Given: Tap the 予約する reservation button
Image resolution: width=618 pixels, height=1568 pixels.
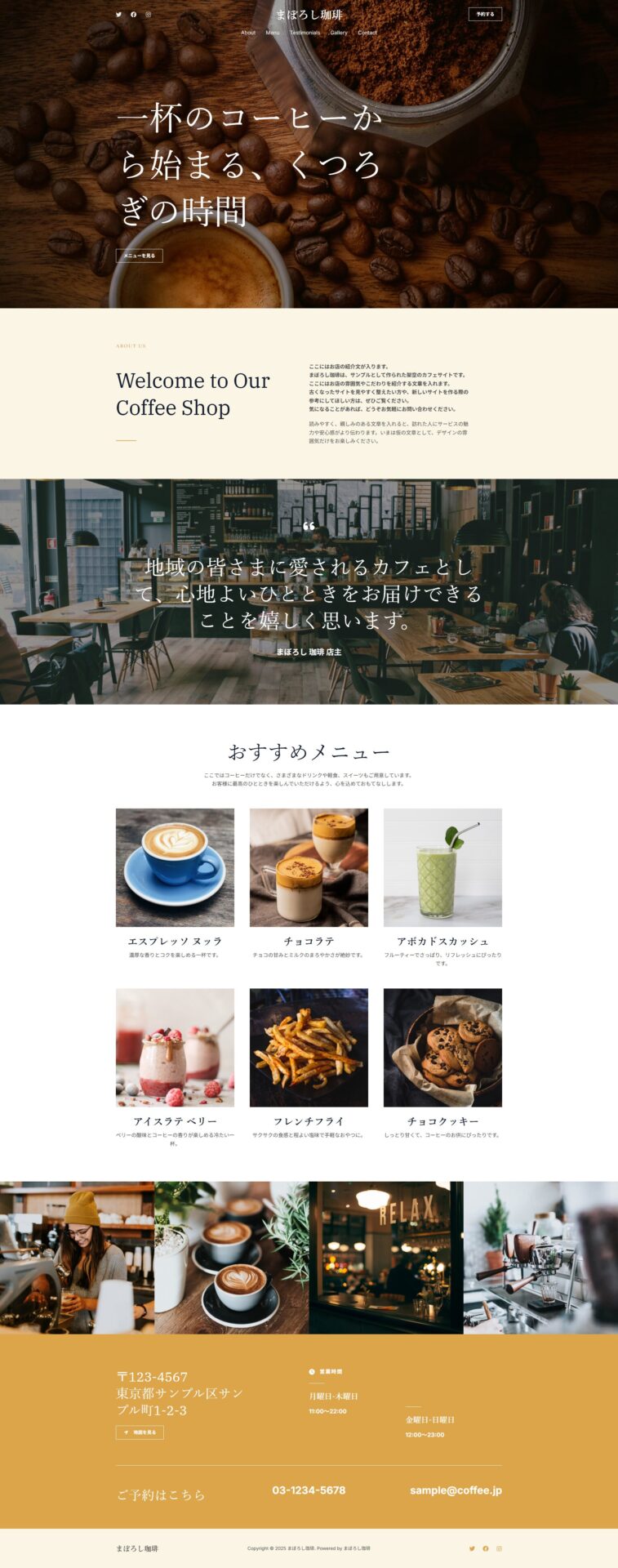Looking at the screenshot, I should coord(485,14).
